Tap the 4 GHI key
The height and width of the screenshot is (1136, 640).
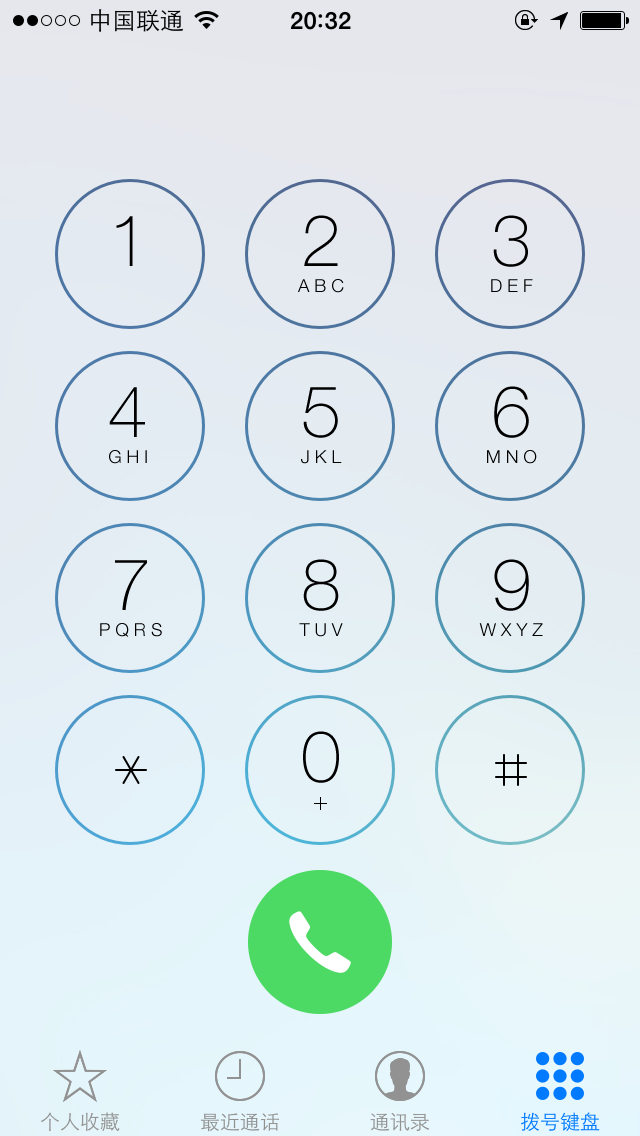pos(130,426)
